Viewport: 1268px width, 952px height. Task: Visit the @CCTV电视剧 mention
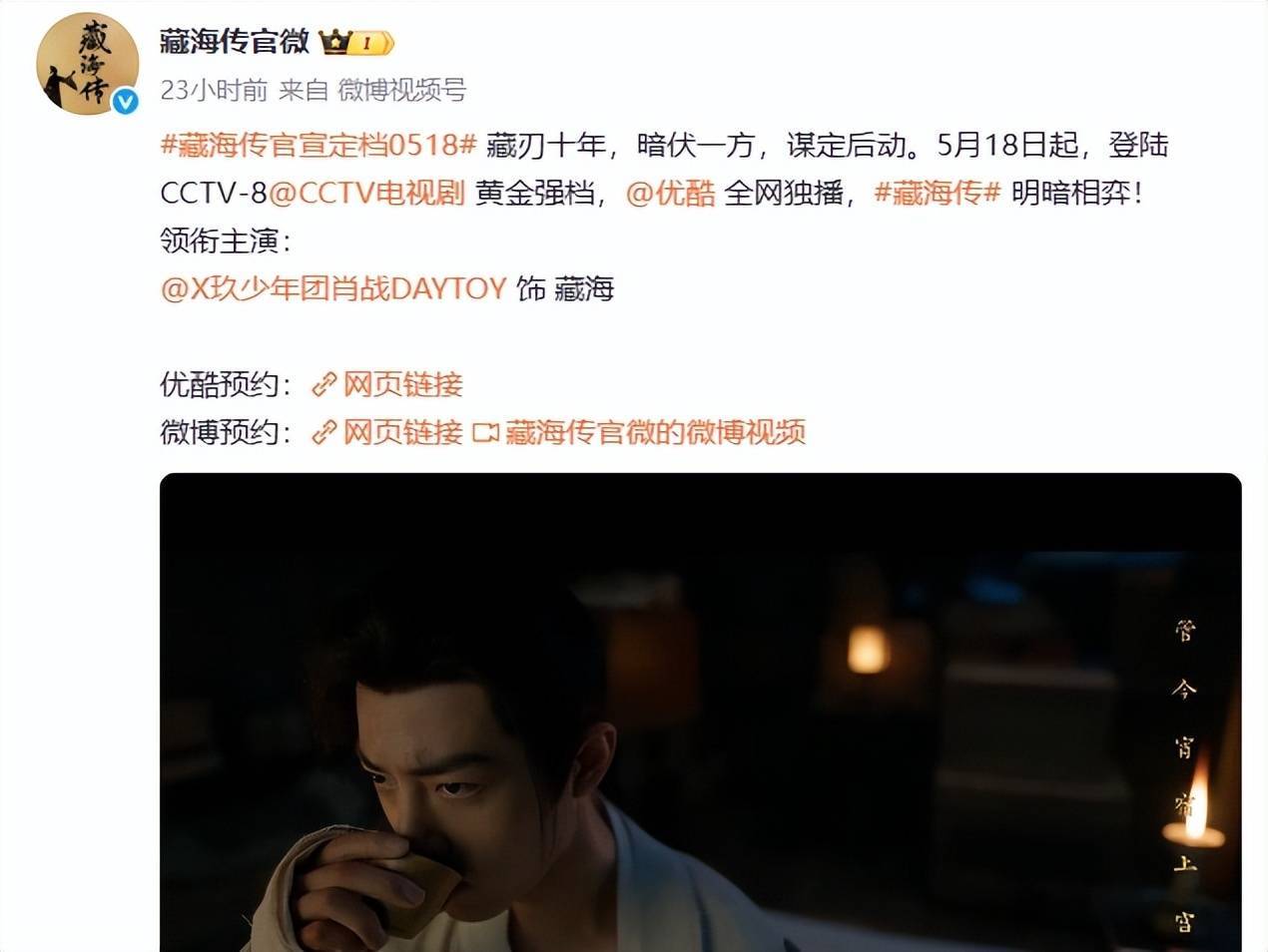[x=366, y=193]
